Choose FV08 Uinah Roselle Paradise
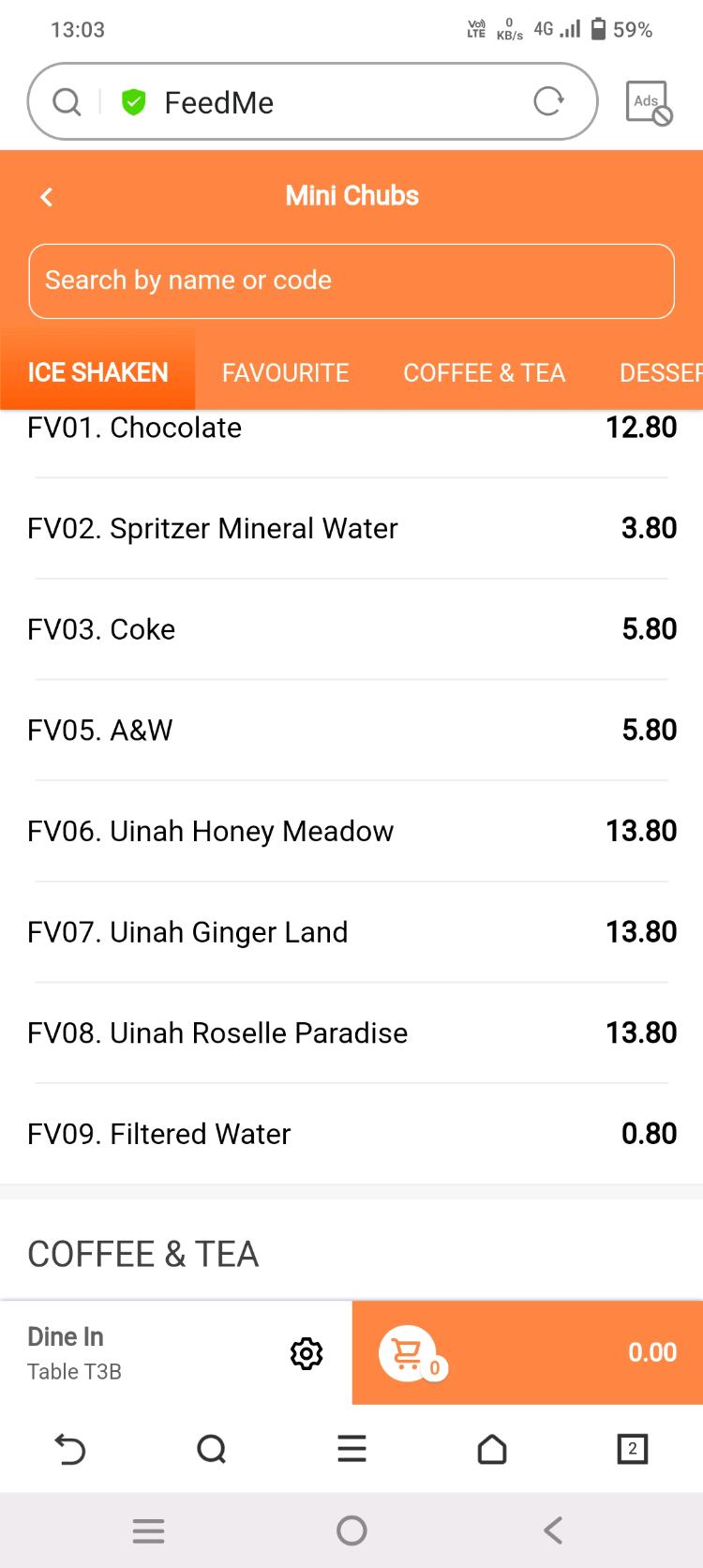 click(x=351, y=1033)
